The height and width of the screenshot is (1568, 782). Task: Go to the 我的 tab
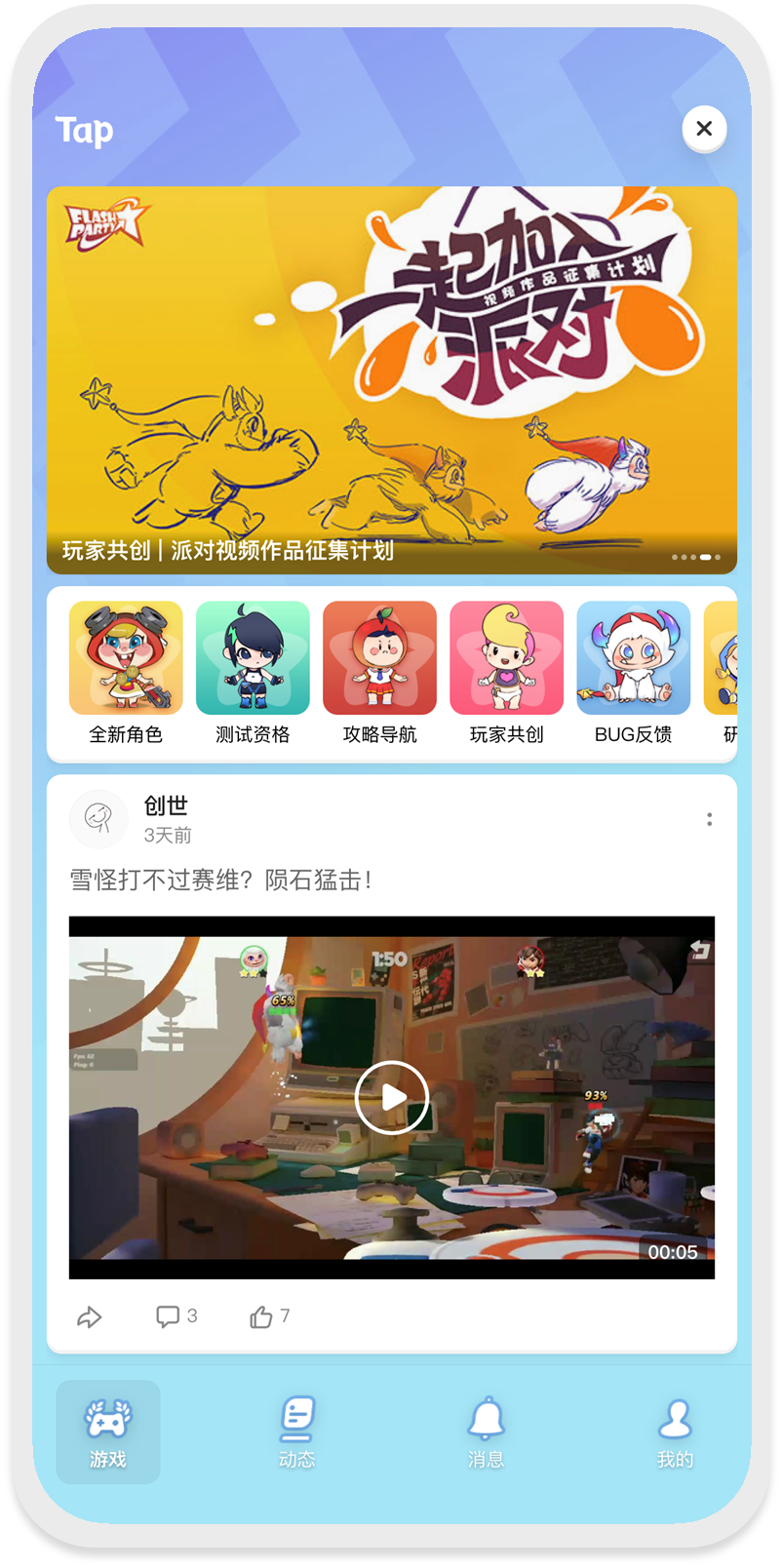tap(675, 1432)
